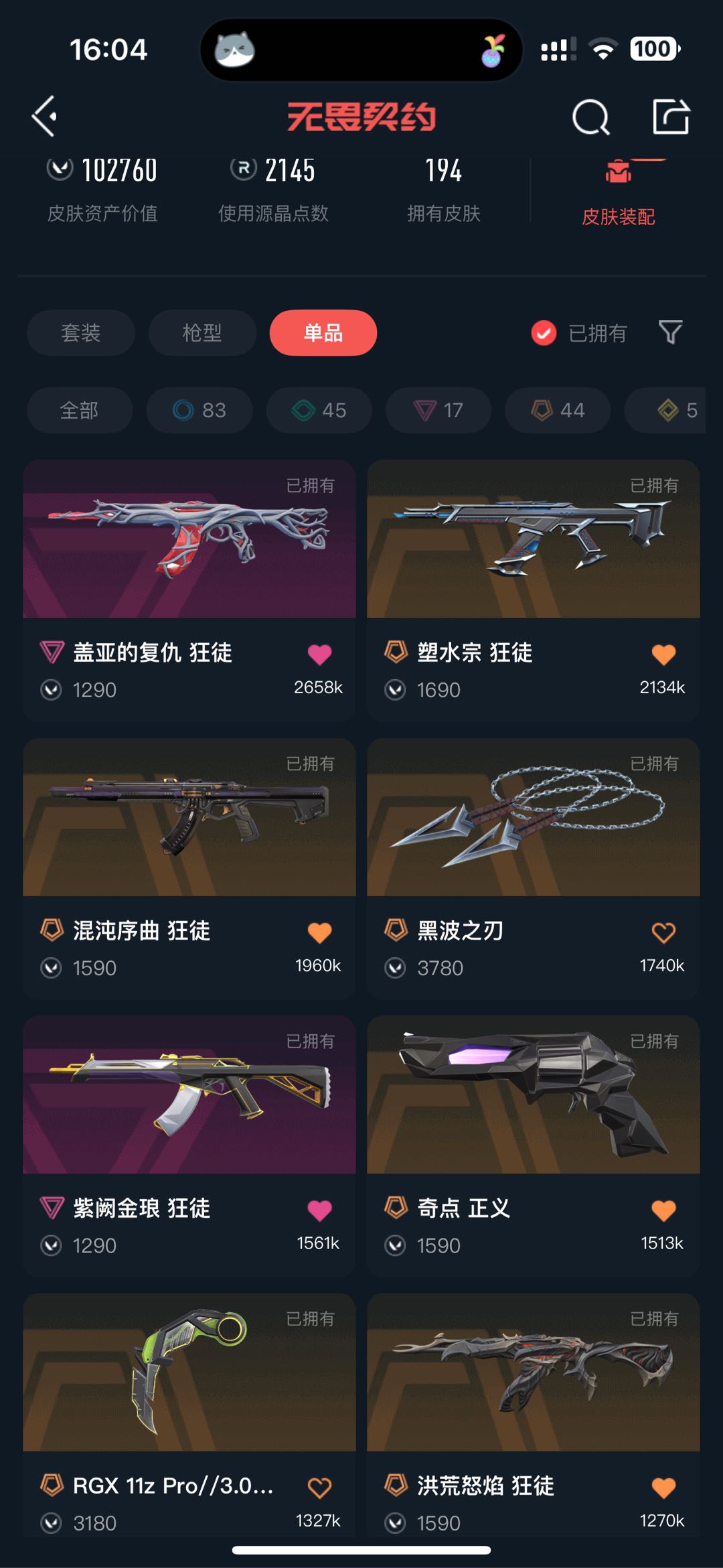
Task: Filter by the green tier chip 45
Action: tap(319, 410)
